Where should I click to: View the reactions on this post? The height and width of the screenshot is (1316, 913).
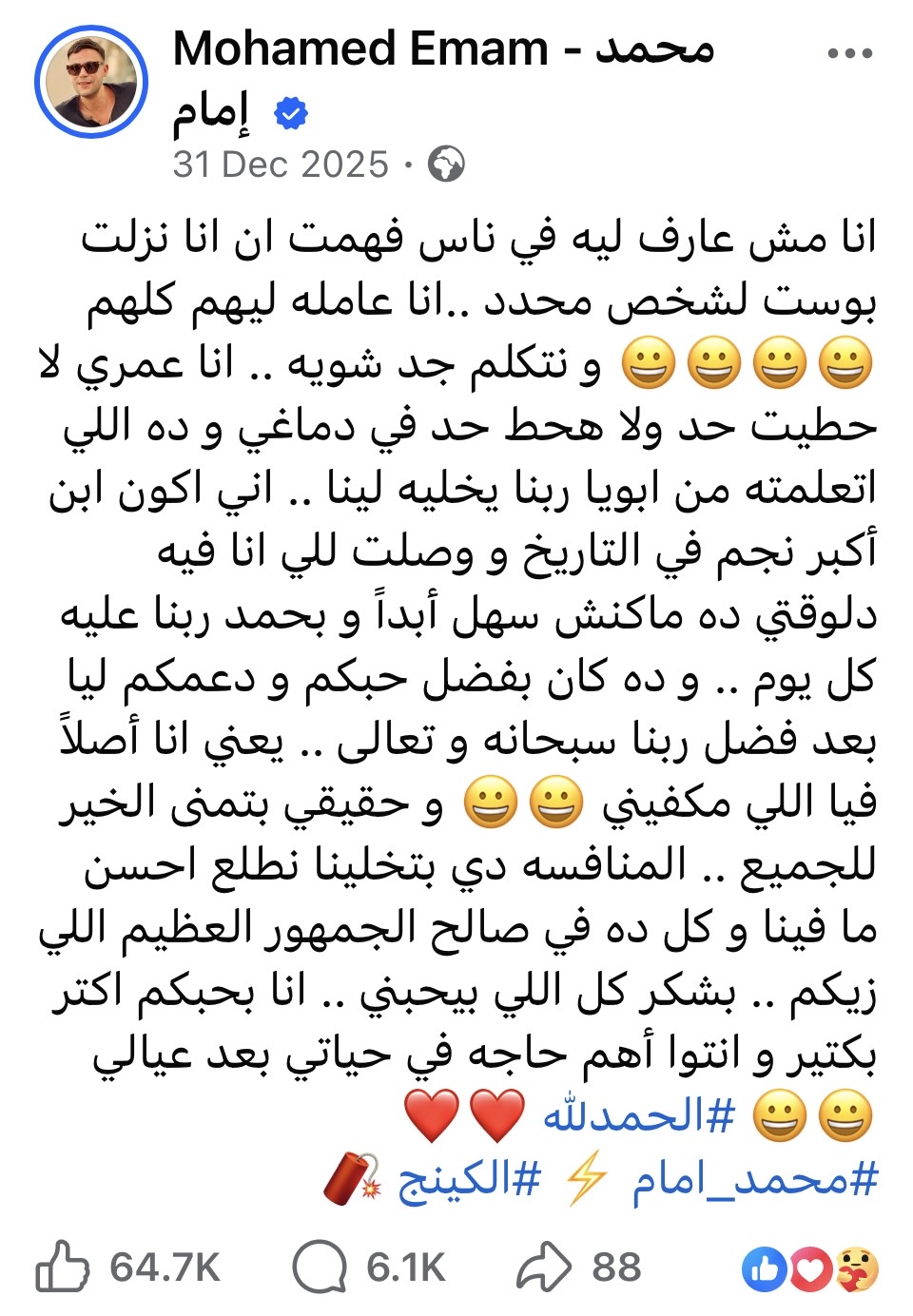[x=810, y=1269]
